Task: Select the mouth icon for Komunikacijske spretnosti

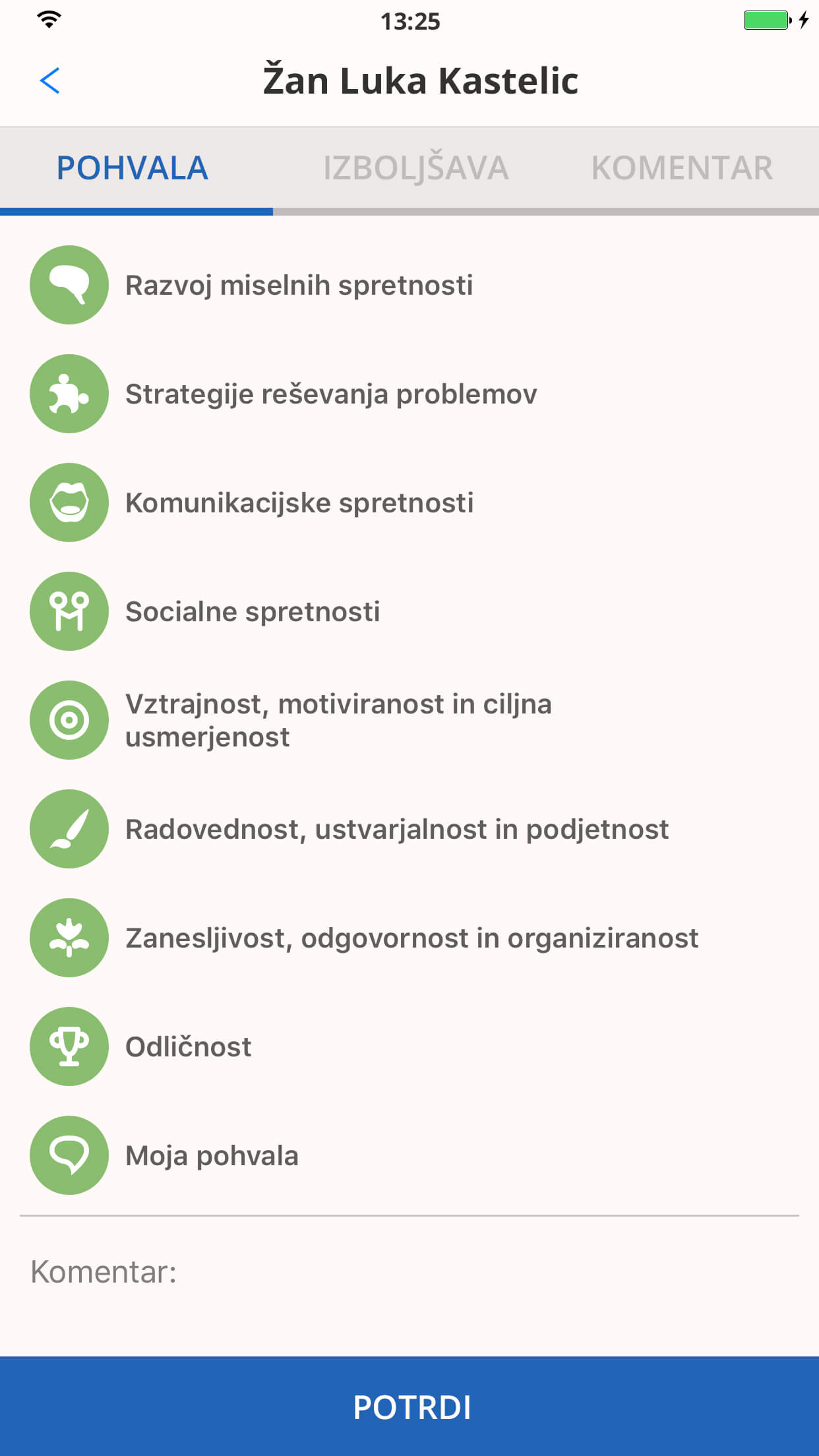Action: (x=69, y=502)
